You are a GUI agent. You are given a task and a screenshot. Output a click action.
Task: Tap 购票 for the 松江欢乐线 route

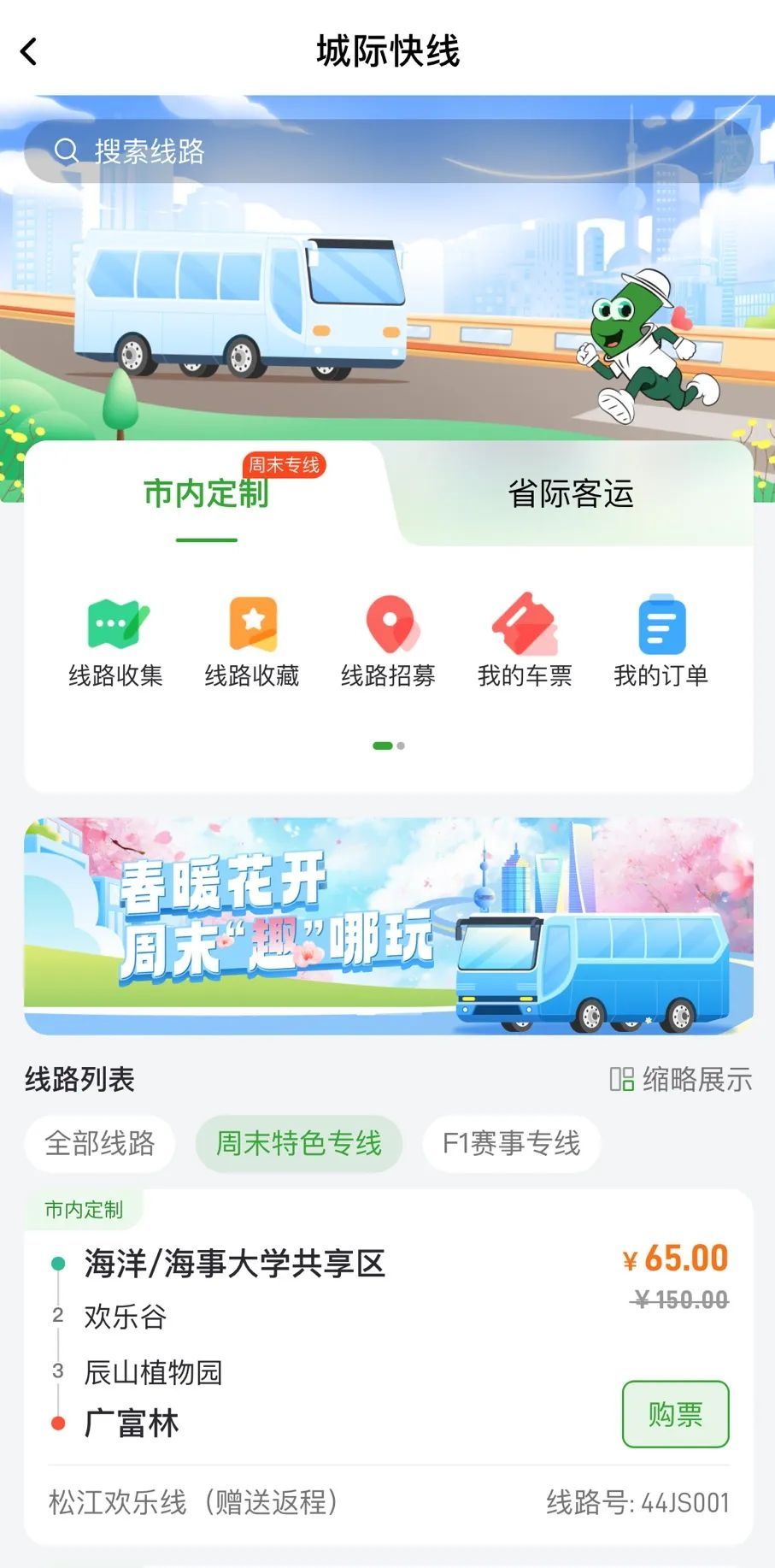point(675,1414)
